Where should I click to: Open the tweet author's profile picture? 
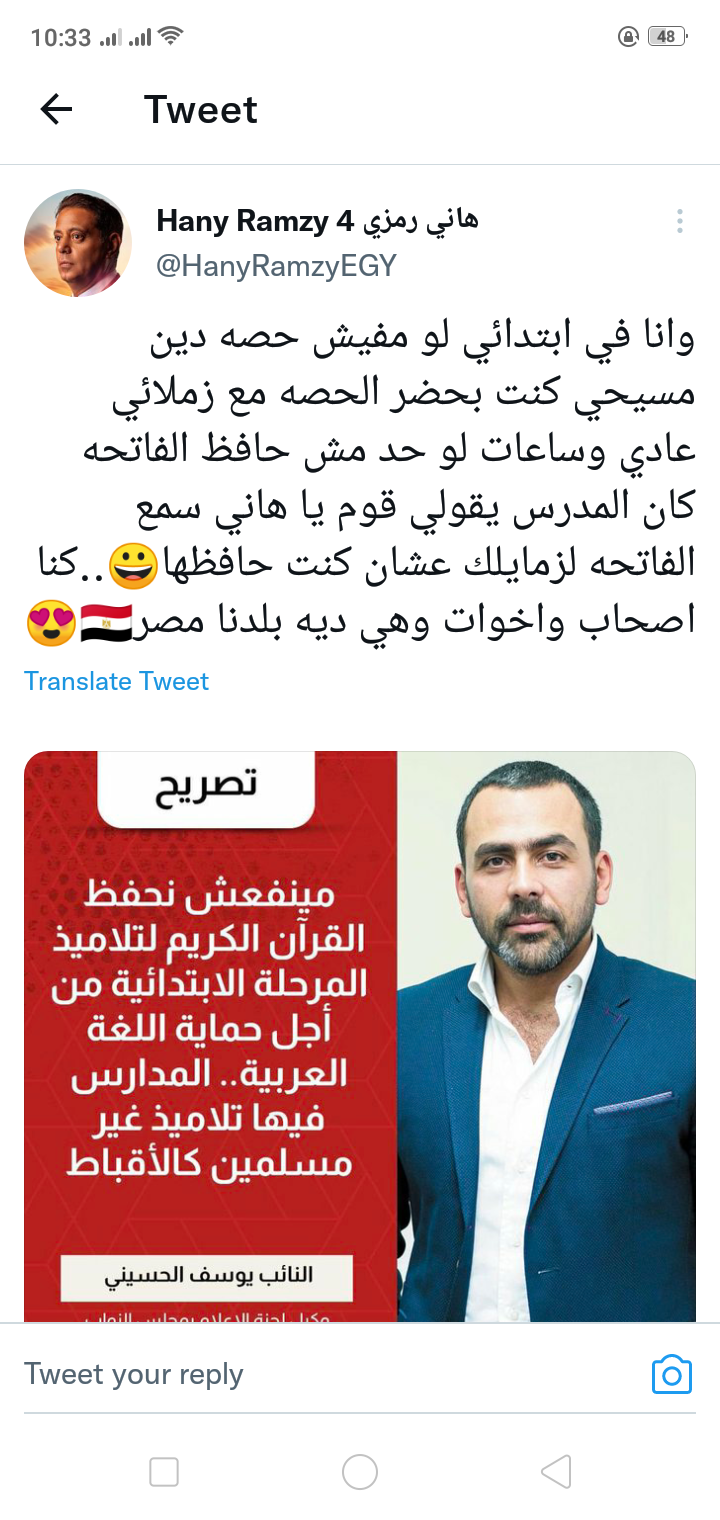coord(78,243)
